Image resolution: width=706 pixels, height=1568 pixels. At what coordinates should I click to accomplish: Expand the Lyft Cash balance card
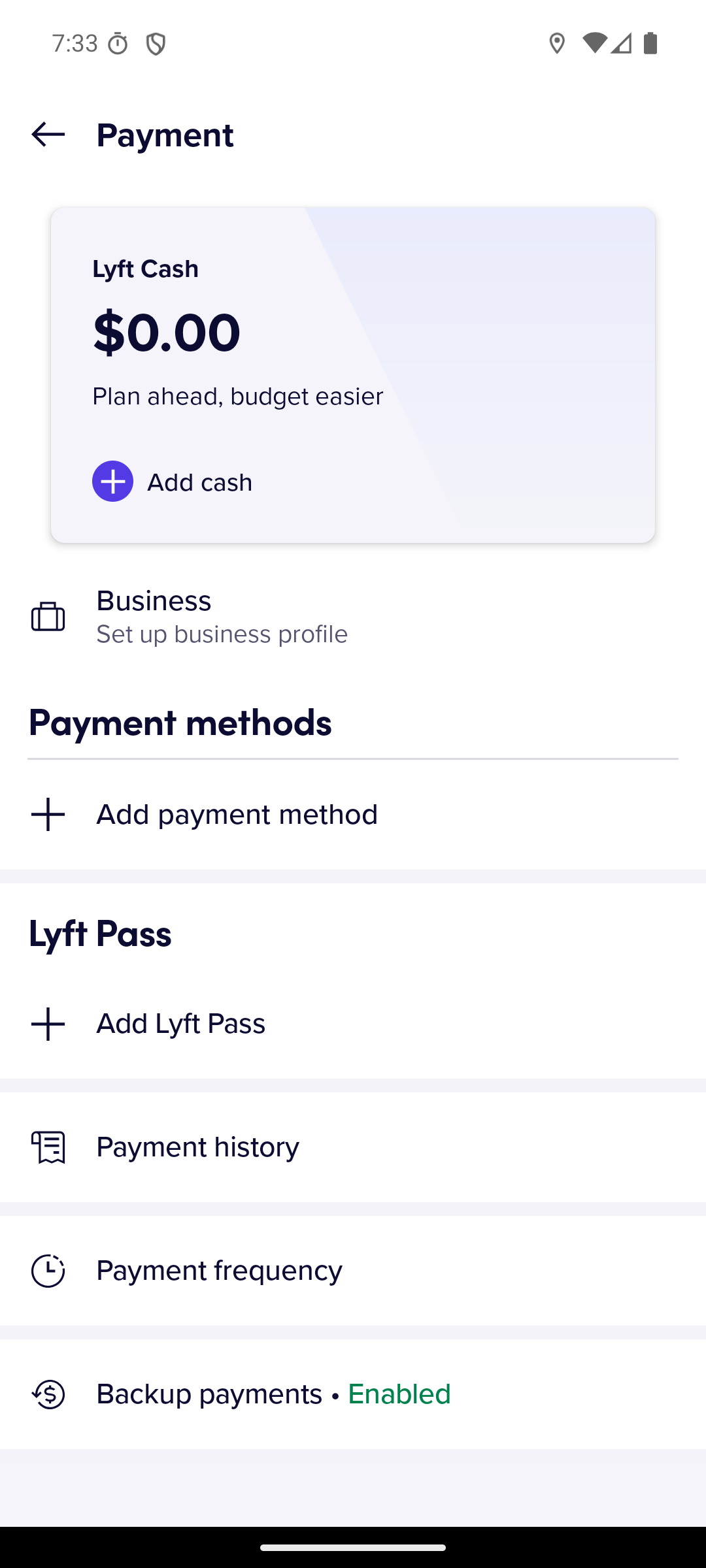click(353, 374)
